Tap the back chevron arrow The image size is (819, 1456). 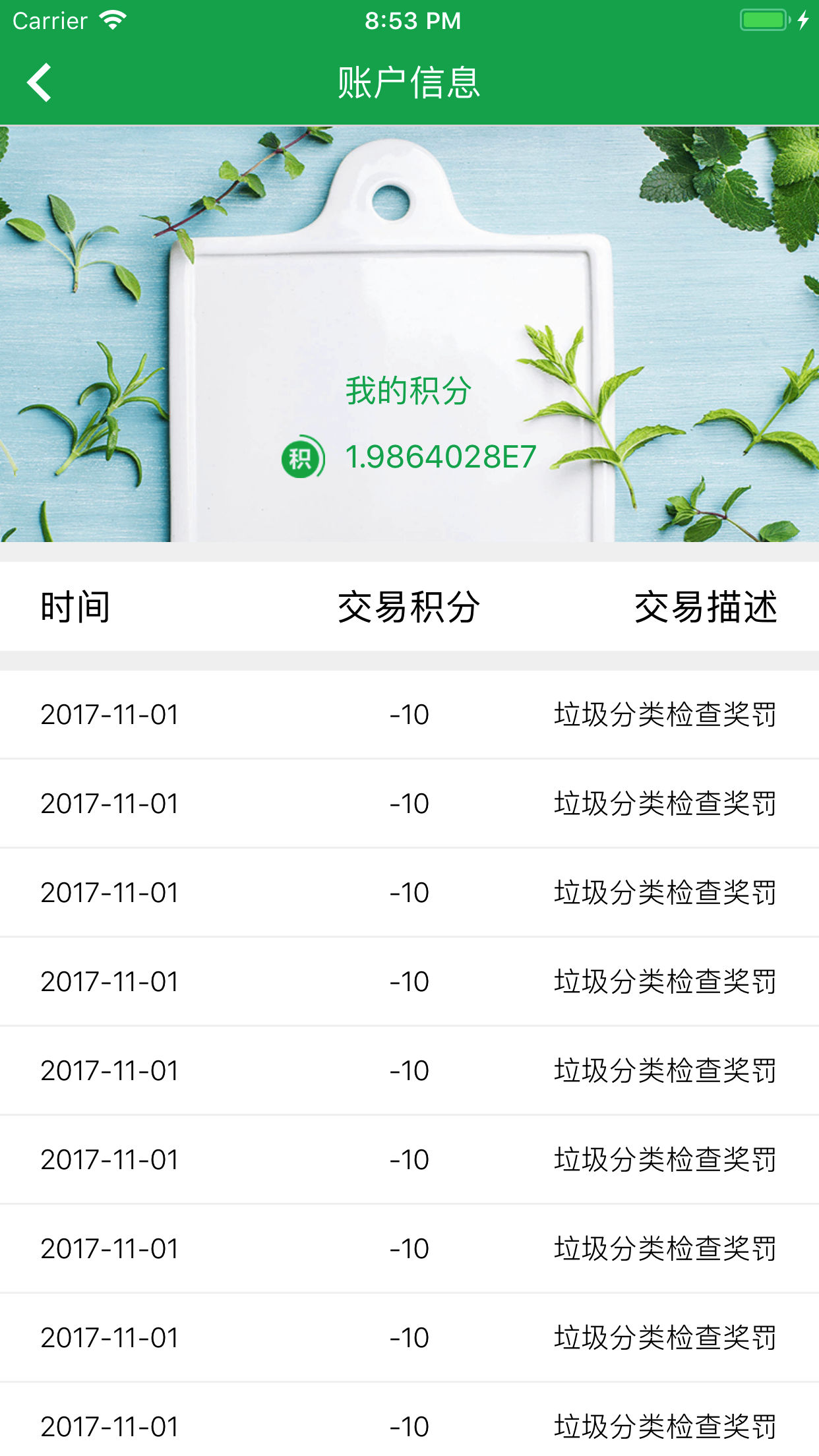(38, 82)
